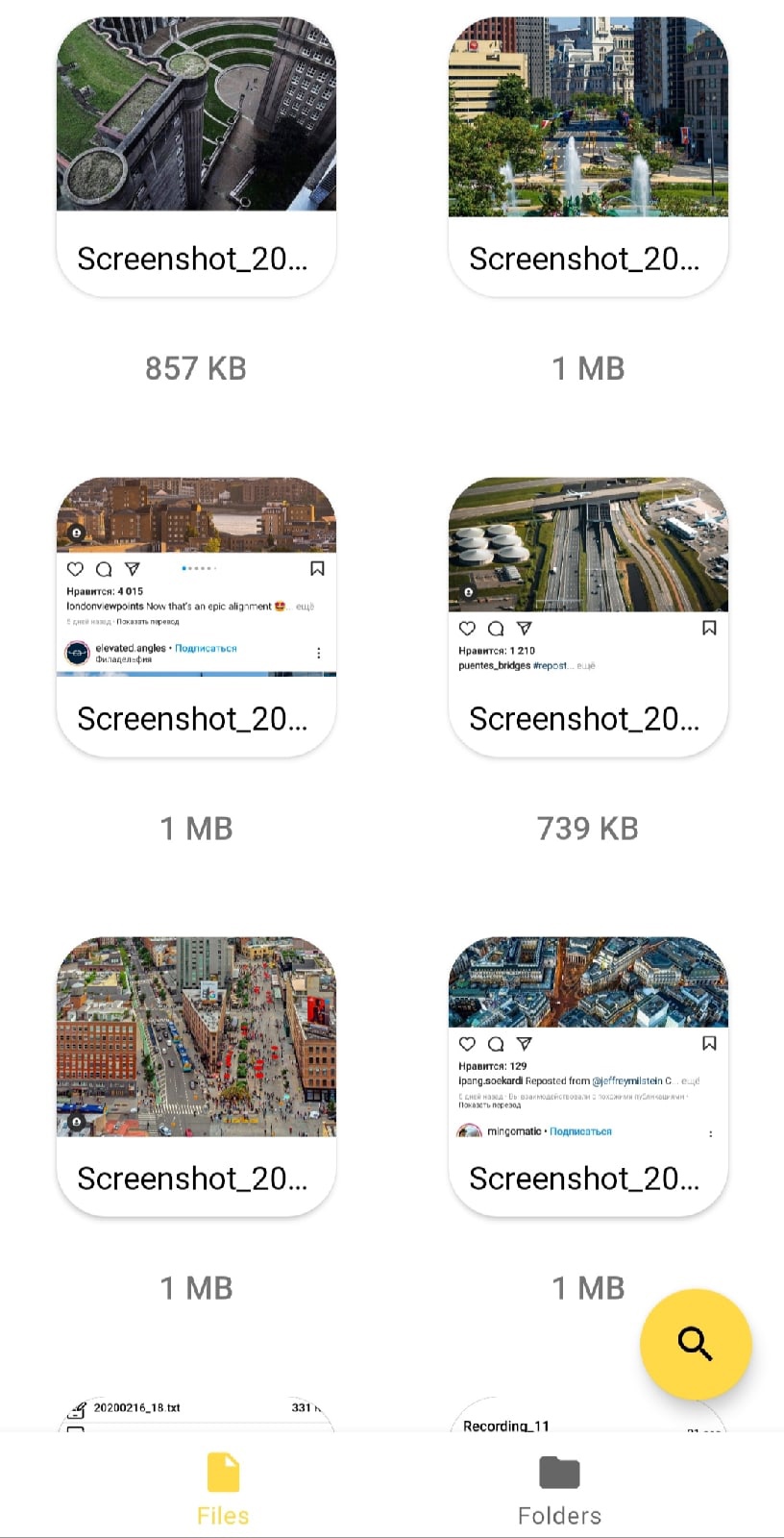Open the 739 KB airport screenshot thumbnail
Screen dimensions: 784x1538
[x=588, y=548]
